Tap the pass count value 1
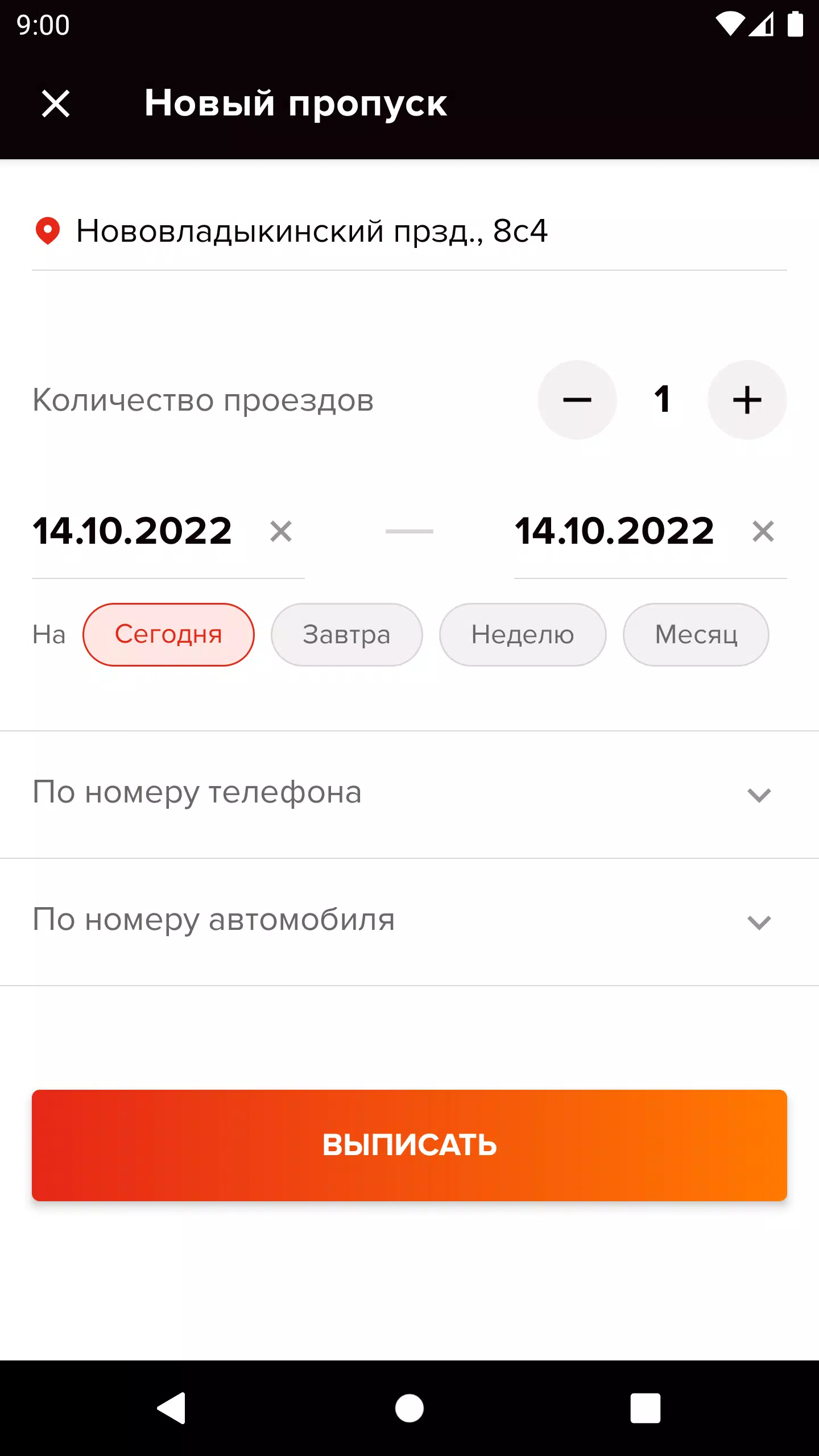Screen dimensions: 819x1456 [663, 400]
